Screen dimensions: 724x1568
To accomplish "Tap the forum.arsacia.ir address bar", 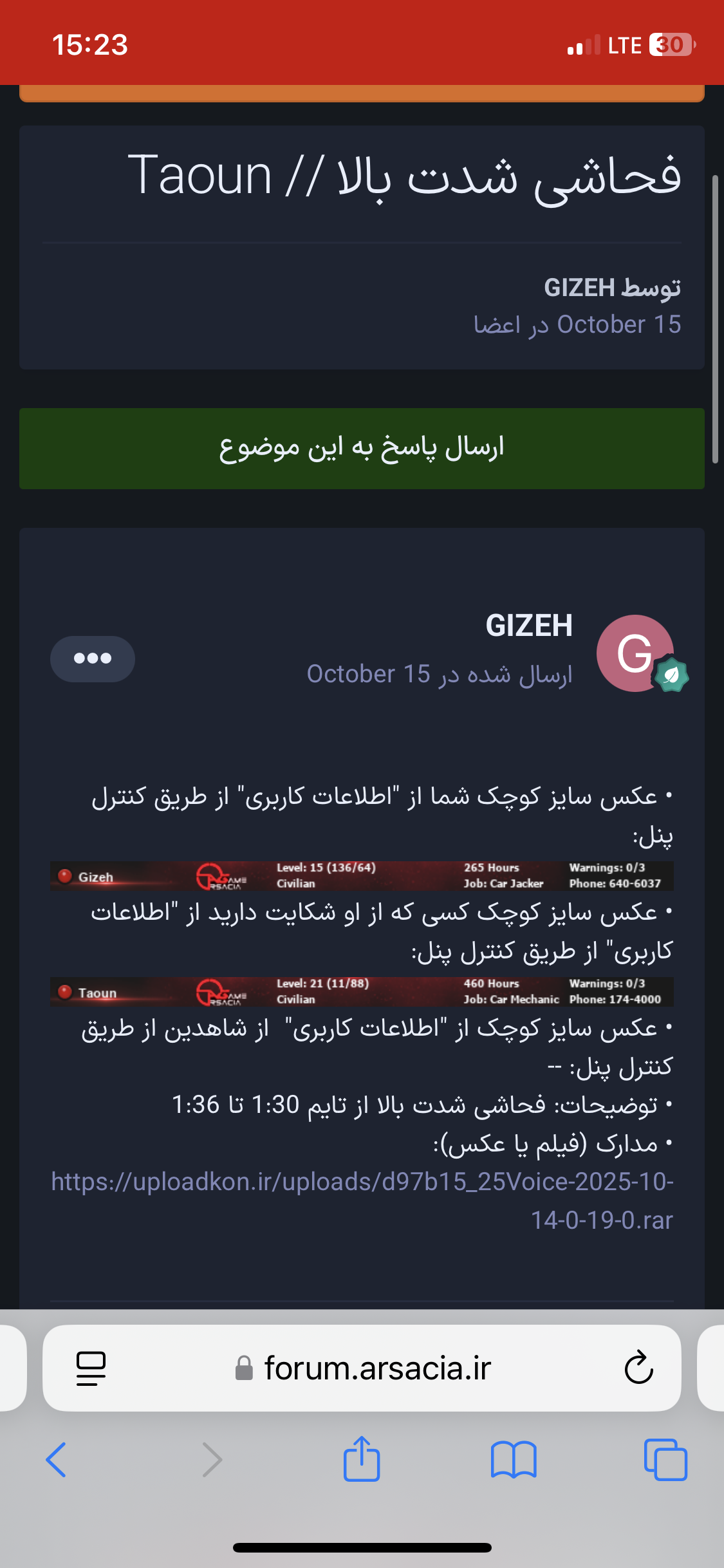I will tap(376, 1368).
